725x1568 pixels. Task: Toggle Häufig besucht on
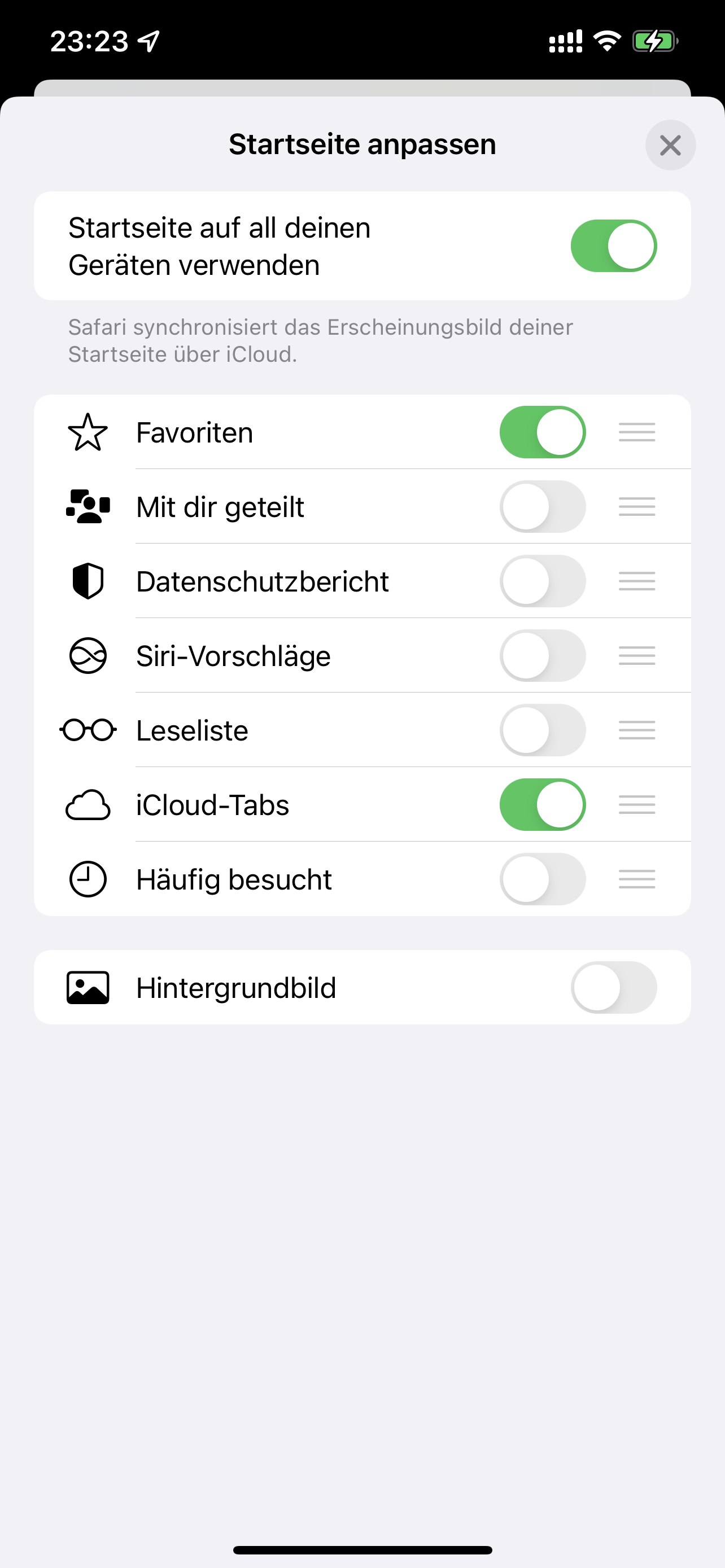coord(543,879)
